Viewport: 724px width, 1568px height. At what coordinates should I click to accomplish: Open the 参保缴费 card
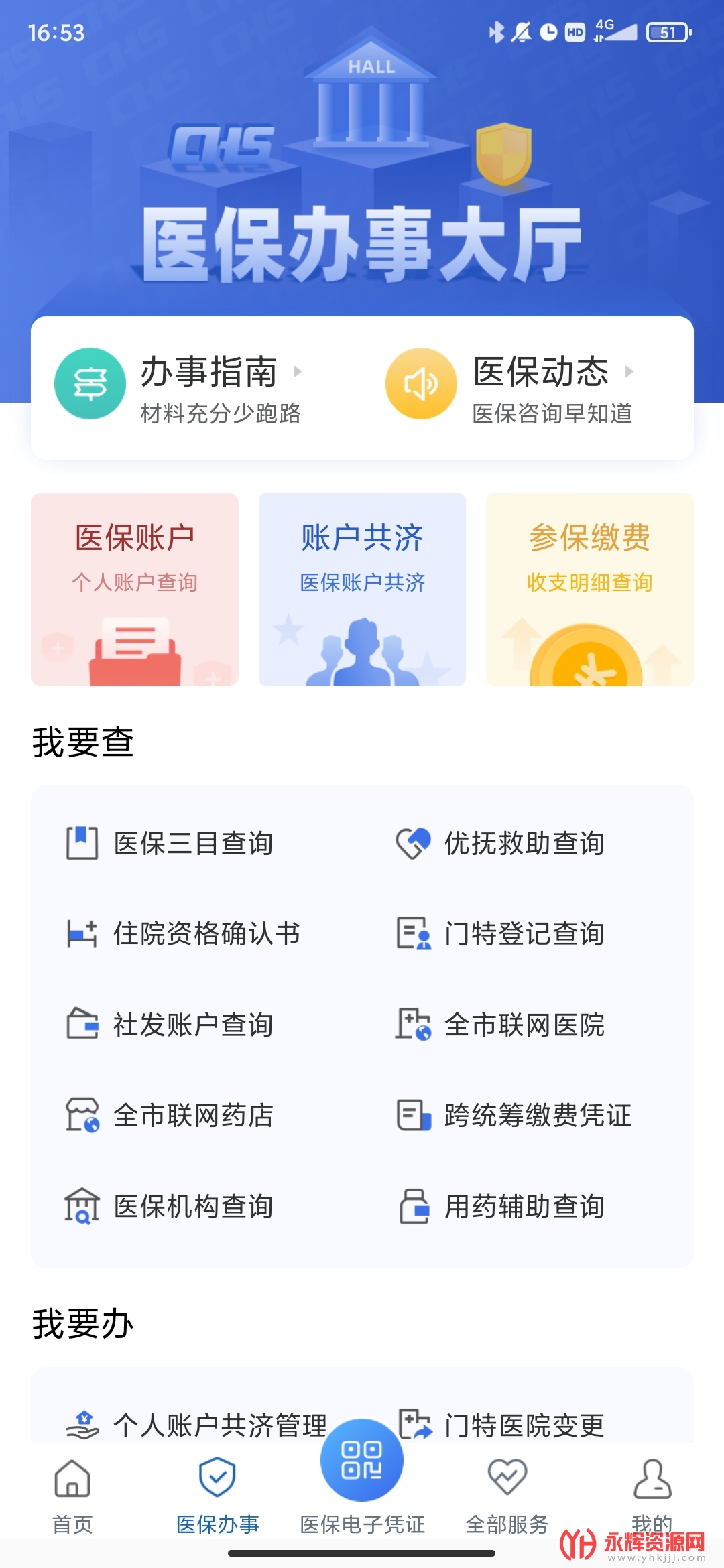pyautogui.click(x=589, y=589)
